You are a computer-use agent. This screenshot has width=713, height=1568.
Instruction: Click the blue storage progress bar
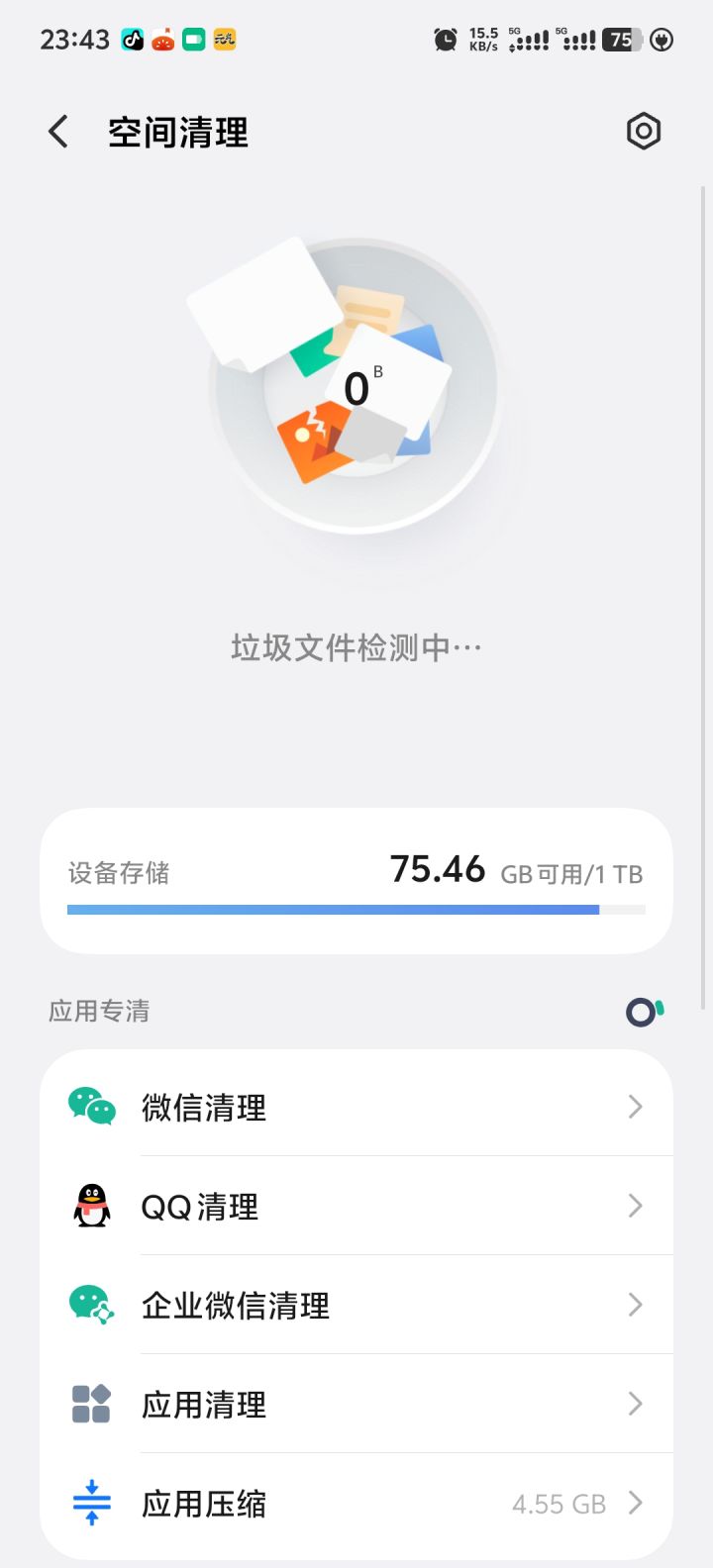356,909
